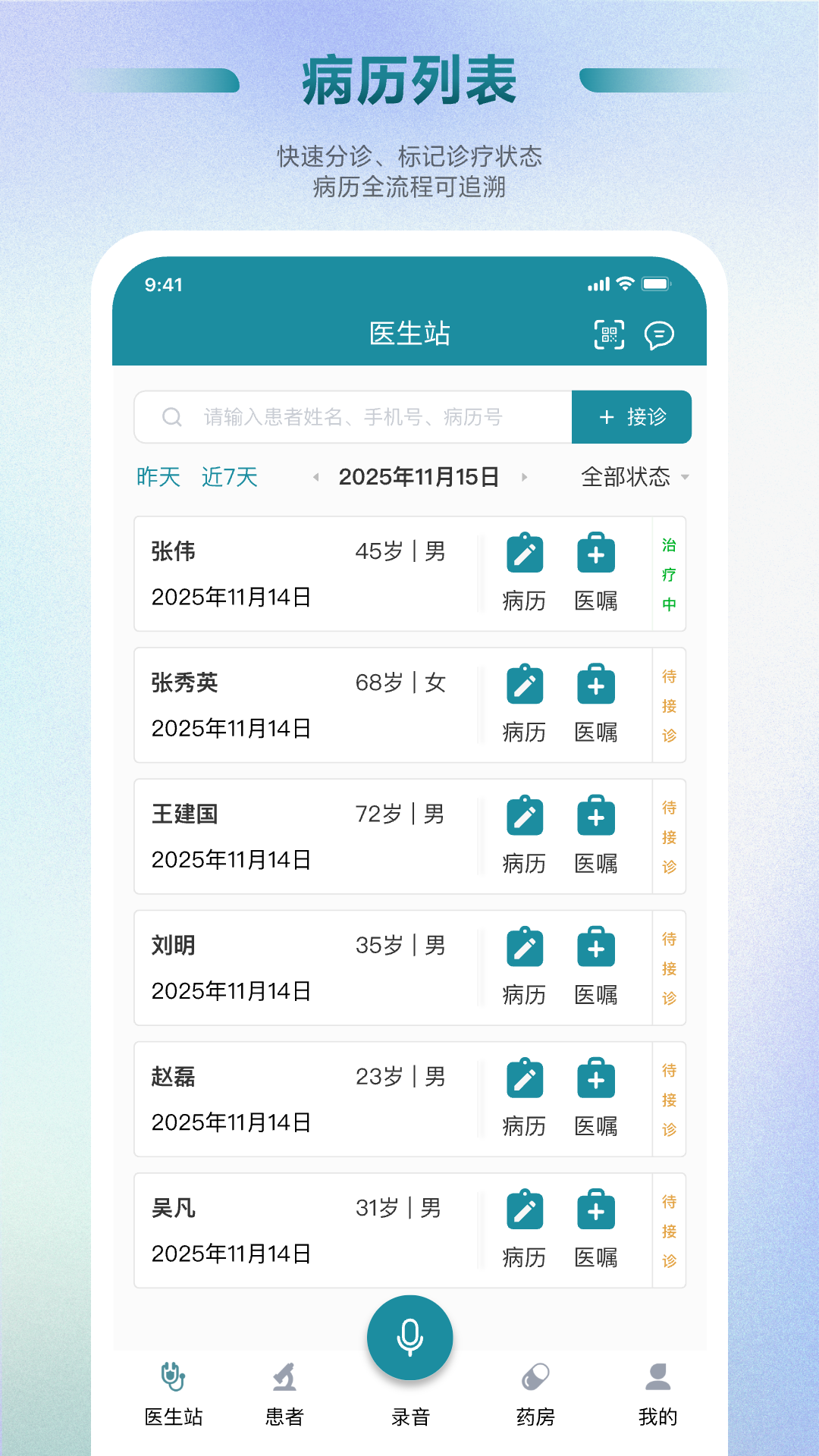Open the messages chat icon
819x1456 pixels.
click(x=658, y=334)
